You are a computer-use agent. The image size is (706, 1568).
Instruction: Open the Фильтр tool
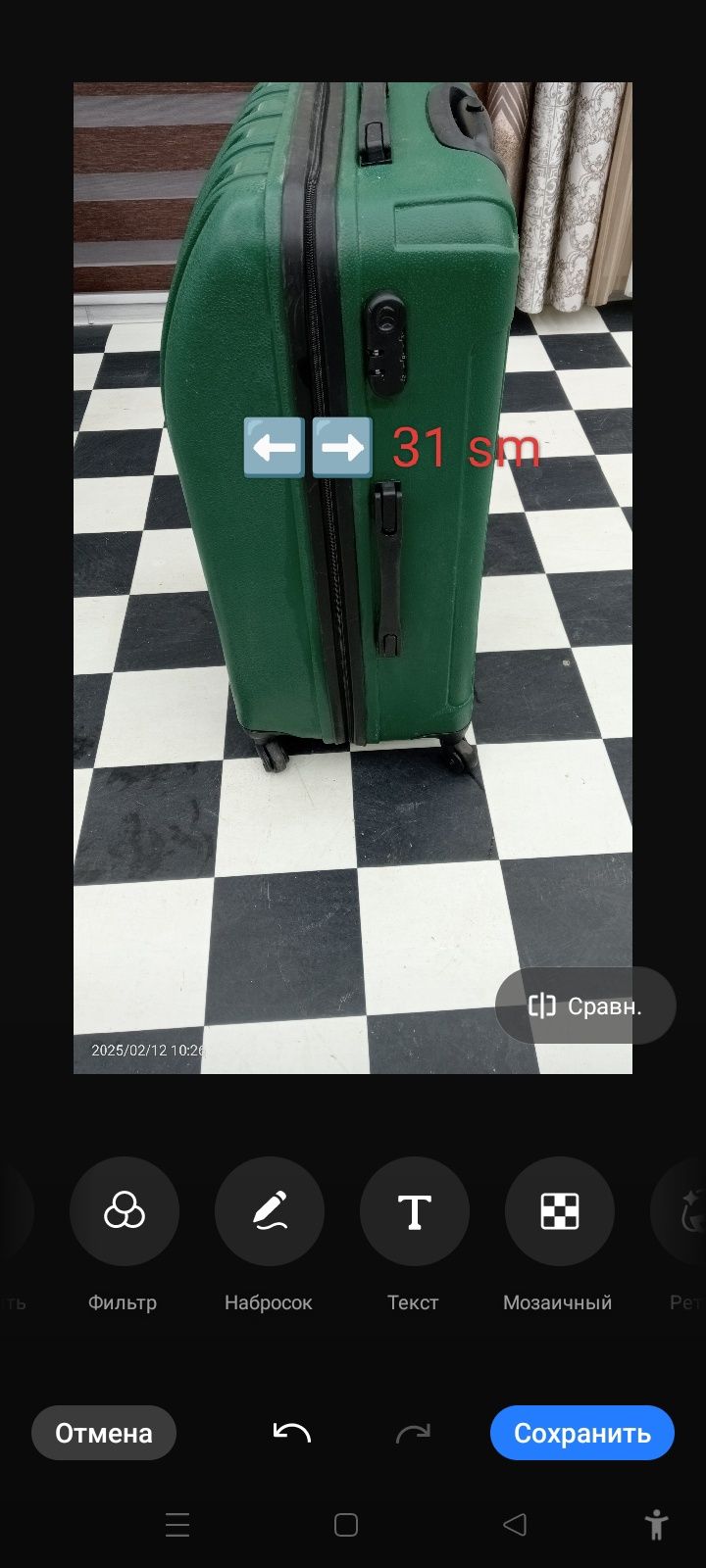click(124, 1211)
